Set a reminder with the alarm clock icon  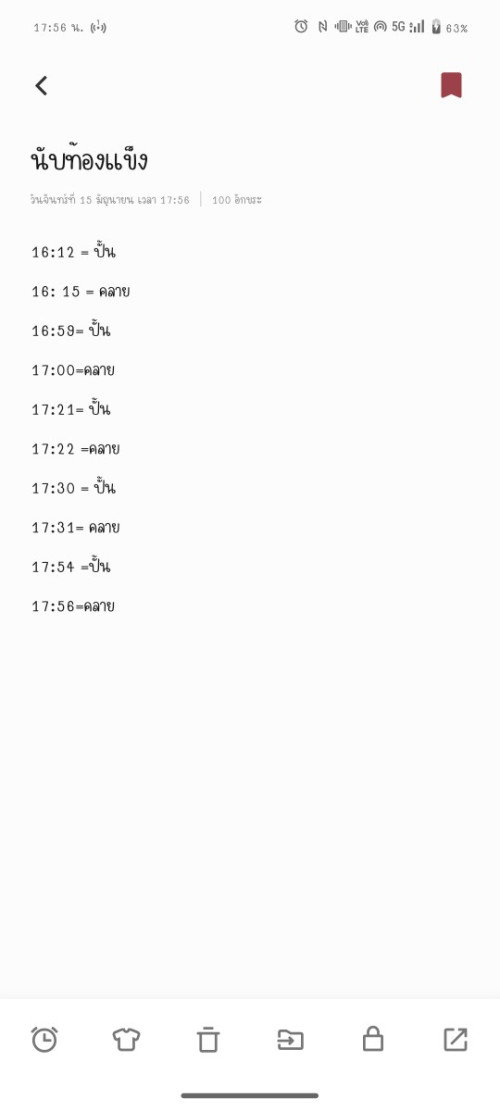coord(45,1039)
